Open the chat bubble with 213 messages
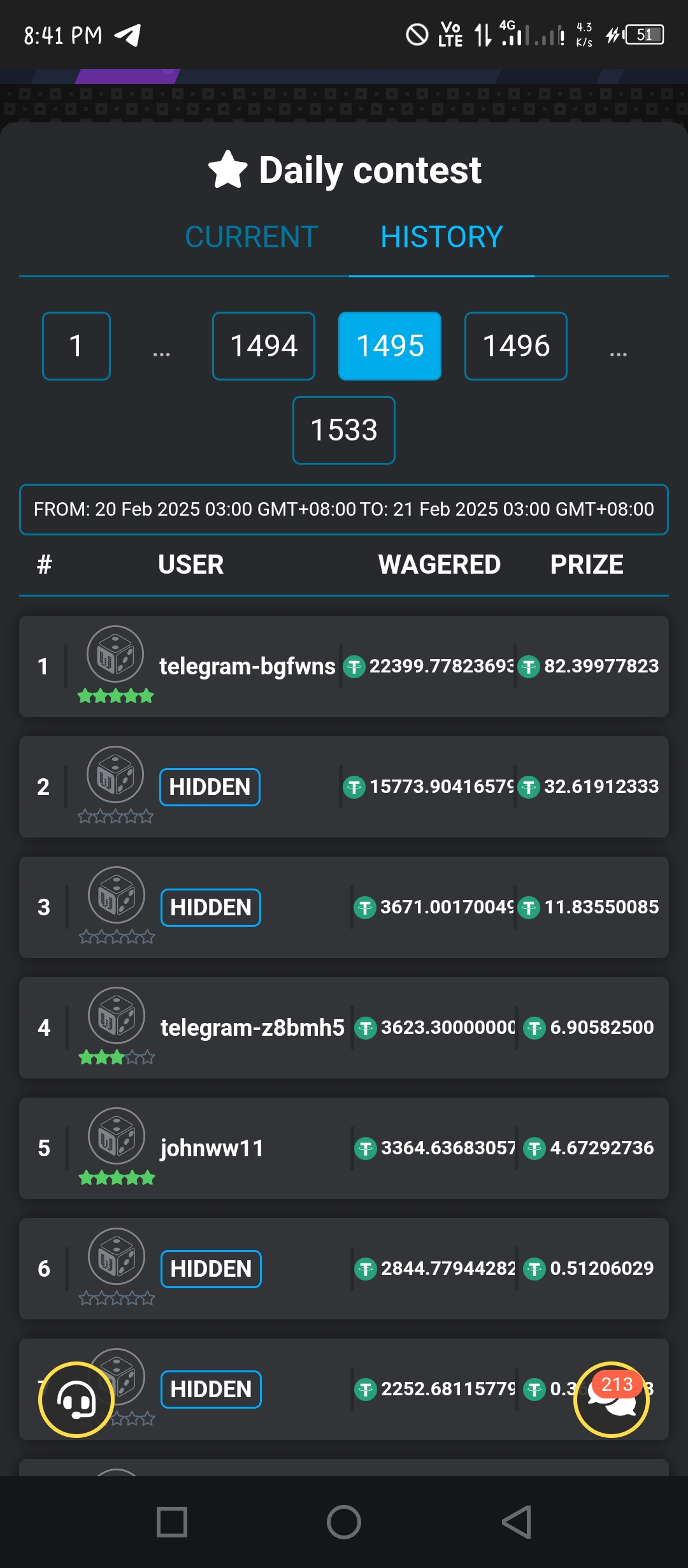 [x=612, y=1400]
